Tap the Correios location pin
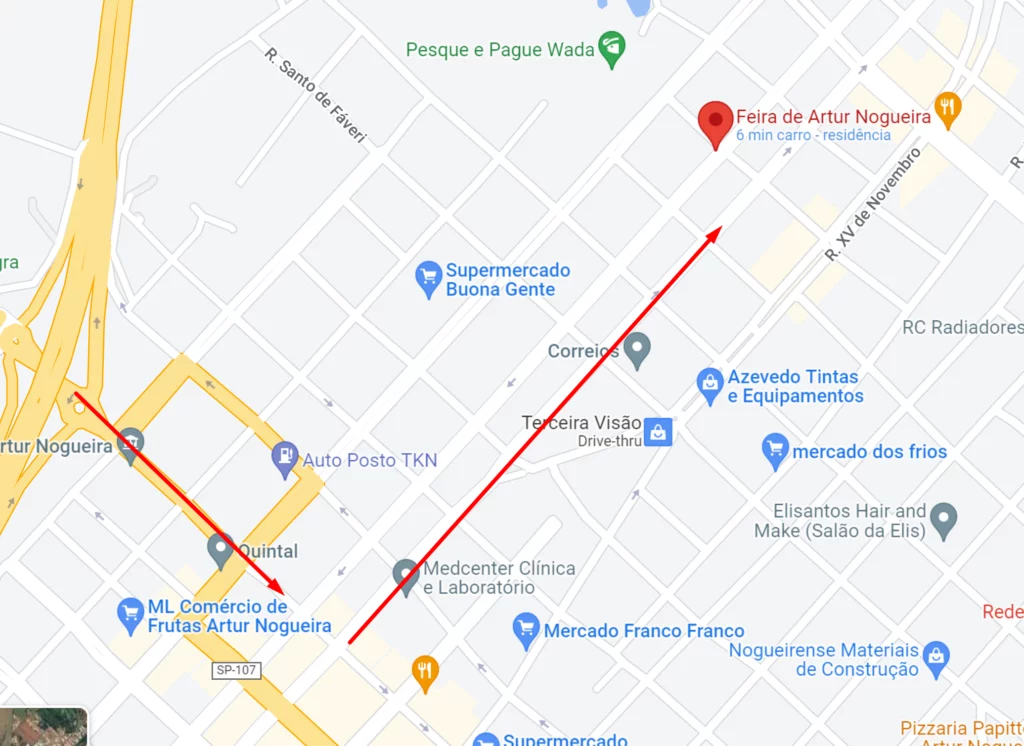1024x746 pixels. pyautogui.click(x=637, y=350)
